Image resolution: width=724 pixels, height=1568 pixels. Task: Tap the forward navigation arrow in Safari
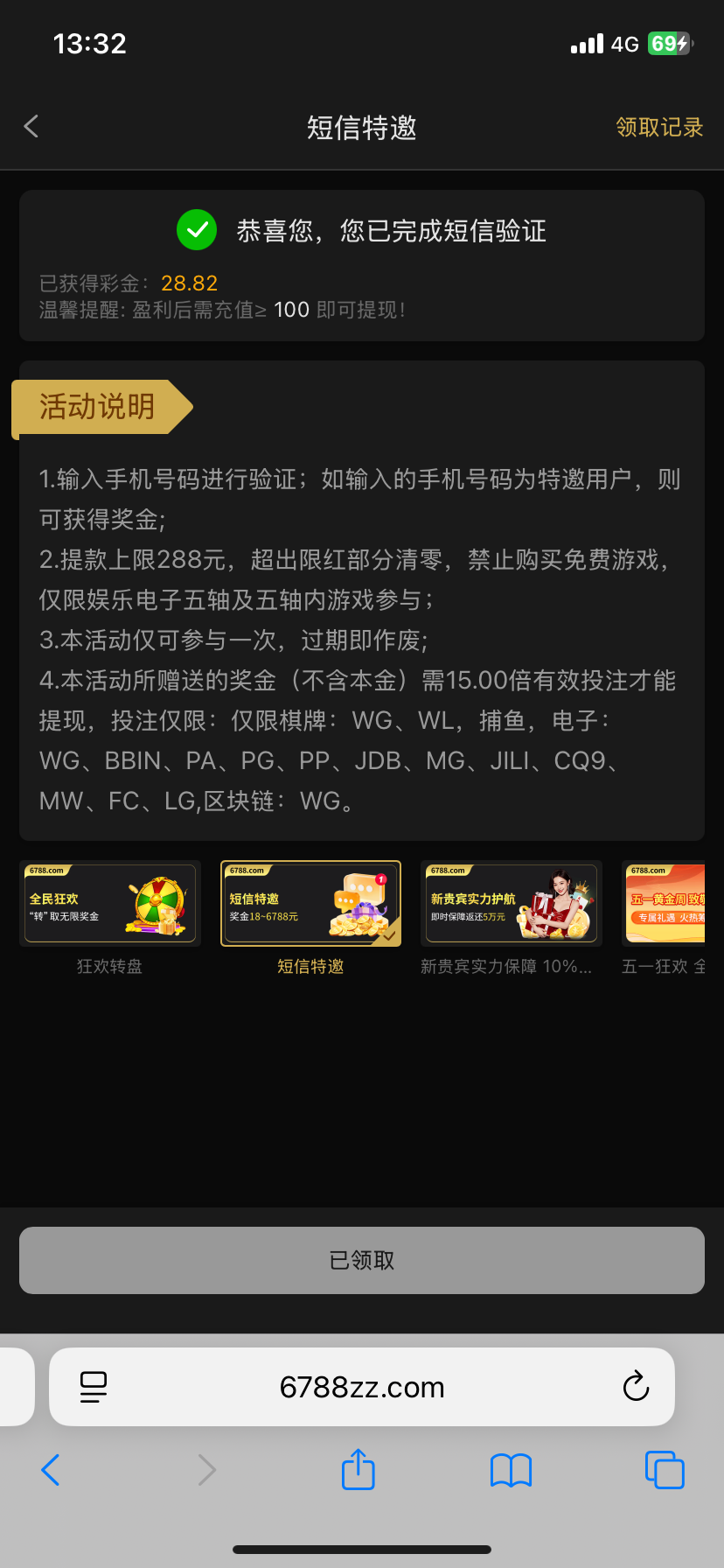coord(204,1470)
